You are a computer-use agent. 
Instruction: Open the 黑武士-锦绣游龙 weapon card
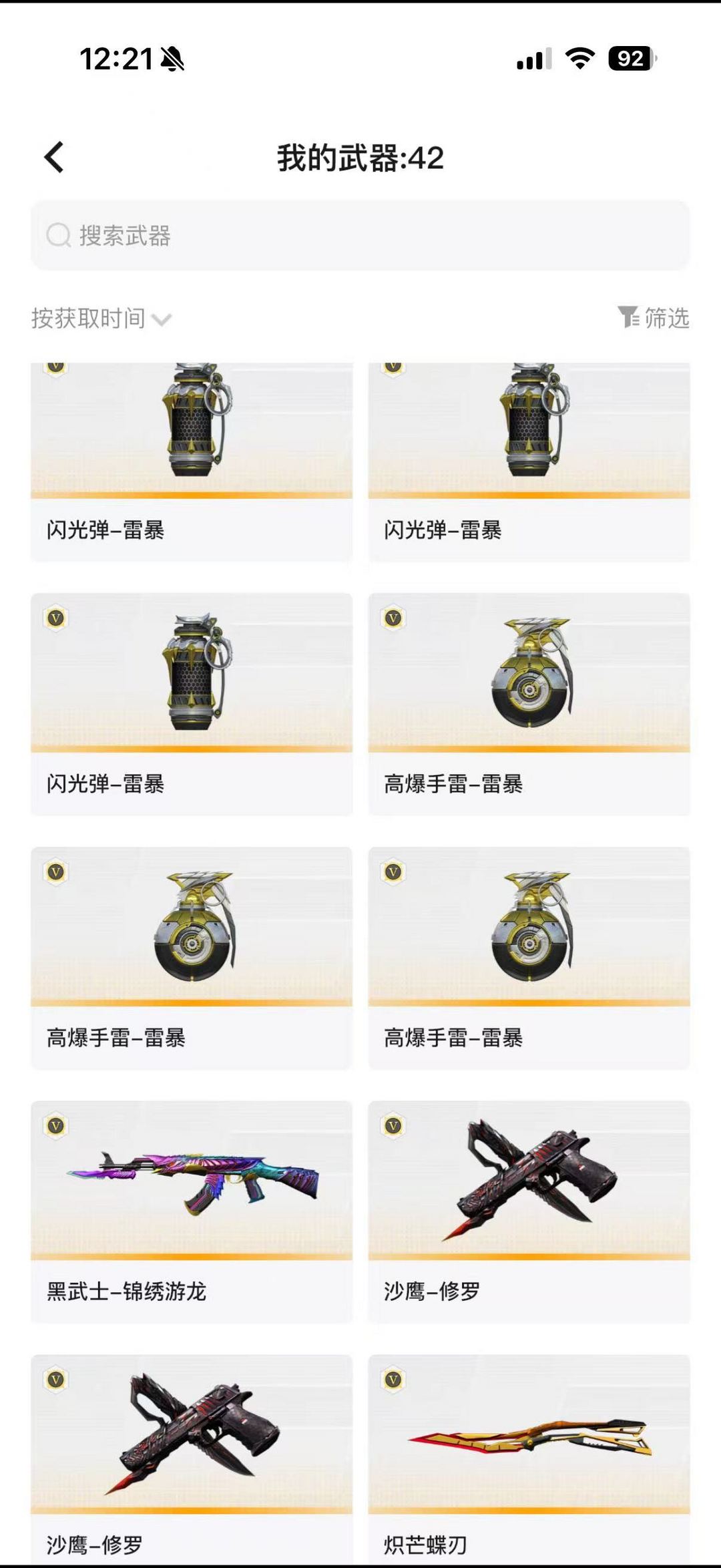pos(192,1210)
